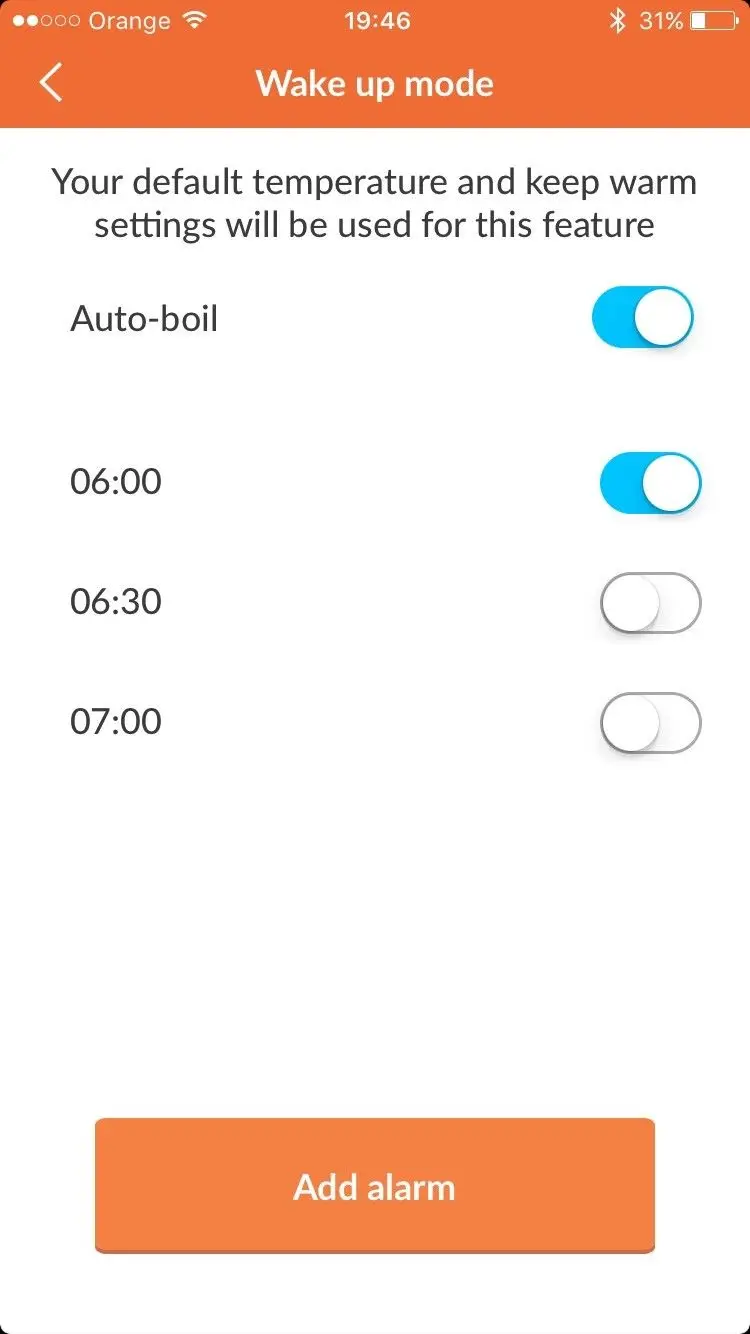Disable the 06:00 alarm
This screenshot has width=750, height=1334.
click(650, 483)
